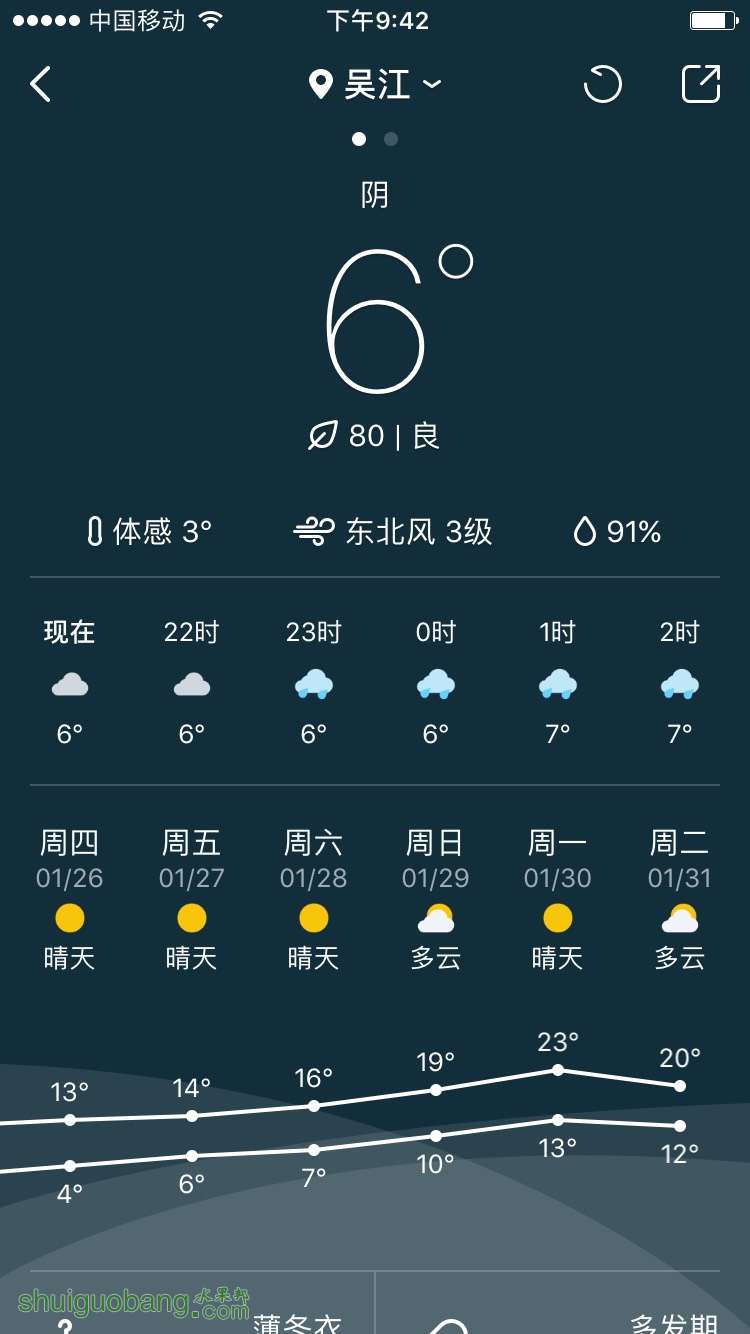The height and width of the screenshot is (1334, 750).
Task: Open the 吴江 location dropdown
Action: (376, 85)
